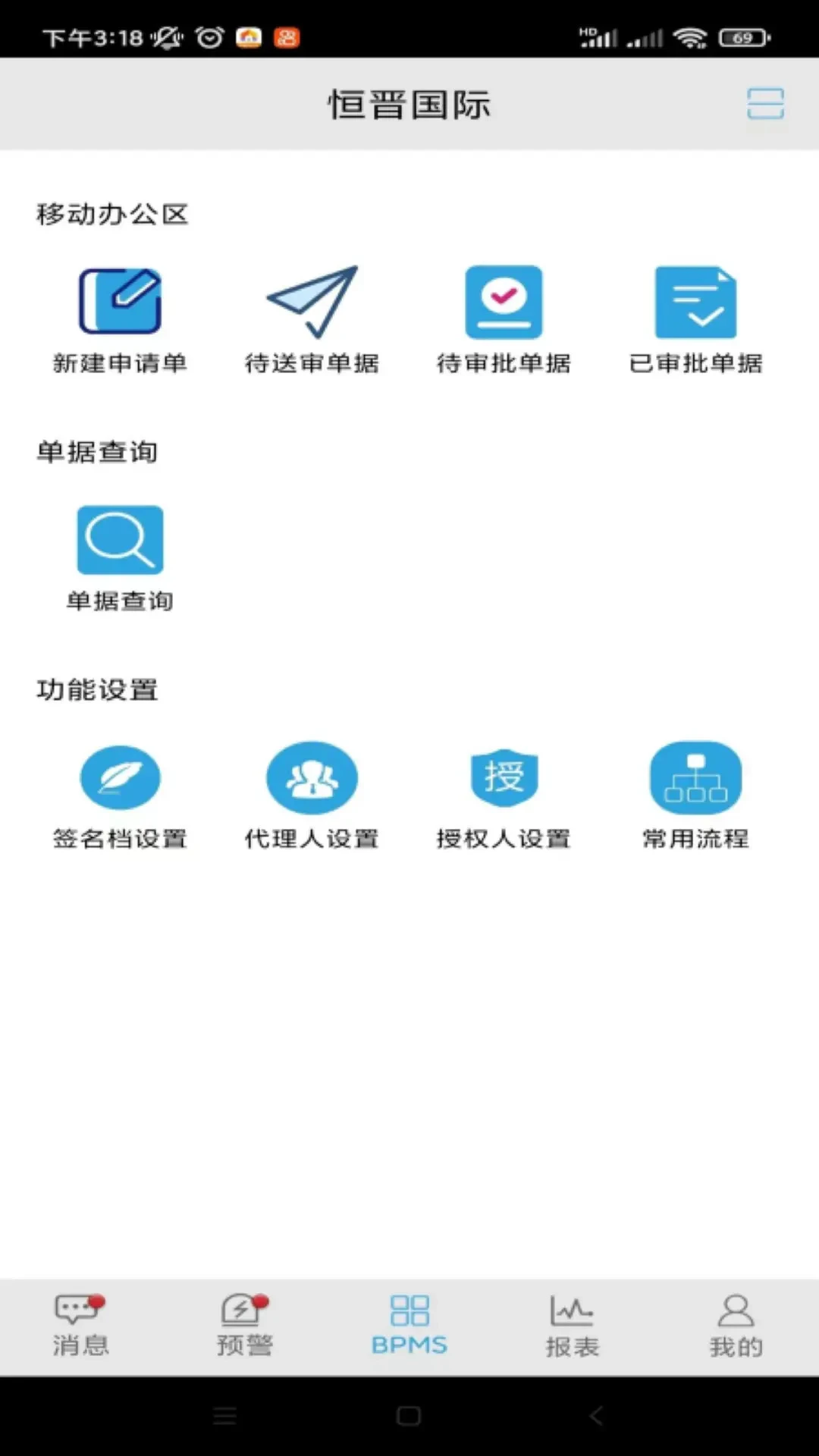Open 授权人设置 authorization settings
819x1456 pixels.
pos(503,777)
